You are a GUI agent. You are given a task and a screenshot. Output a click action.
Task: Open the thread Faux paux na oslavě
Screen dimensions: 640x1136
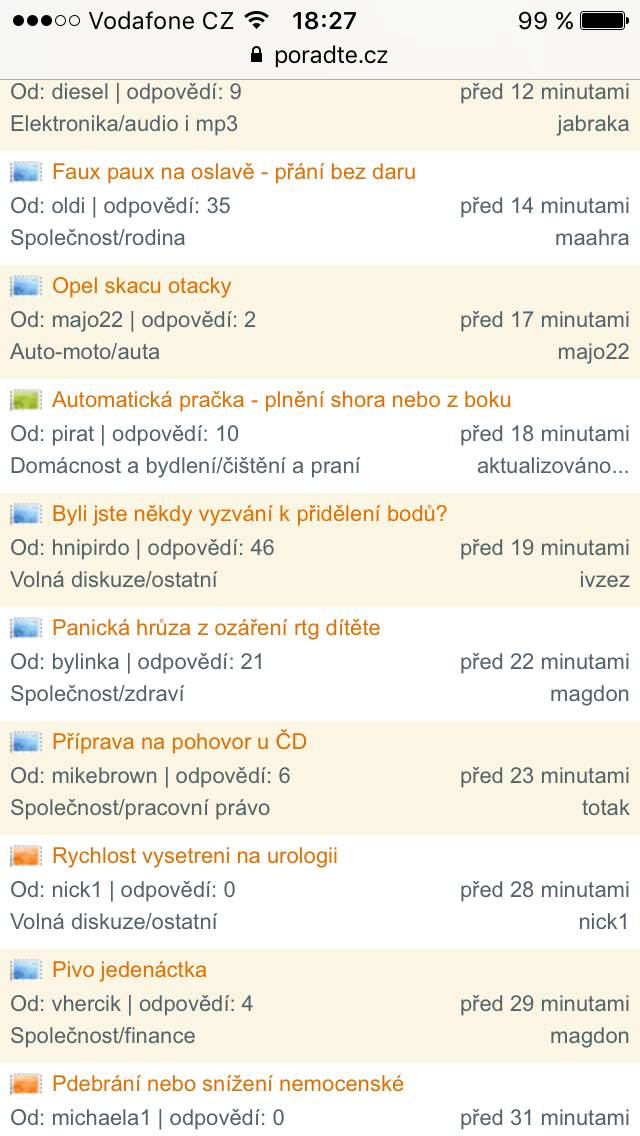(x=233, y=172)
